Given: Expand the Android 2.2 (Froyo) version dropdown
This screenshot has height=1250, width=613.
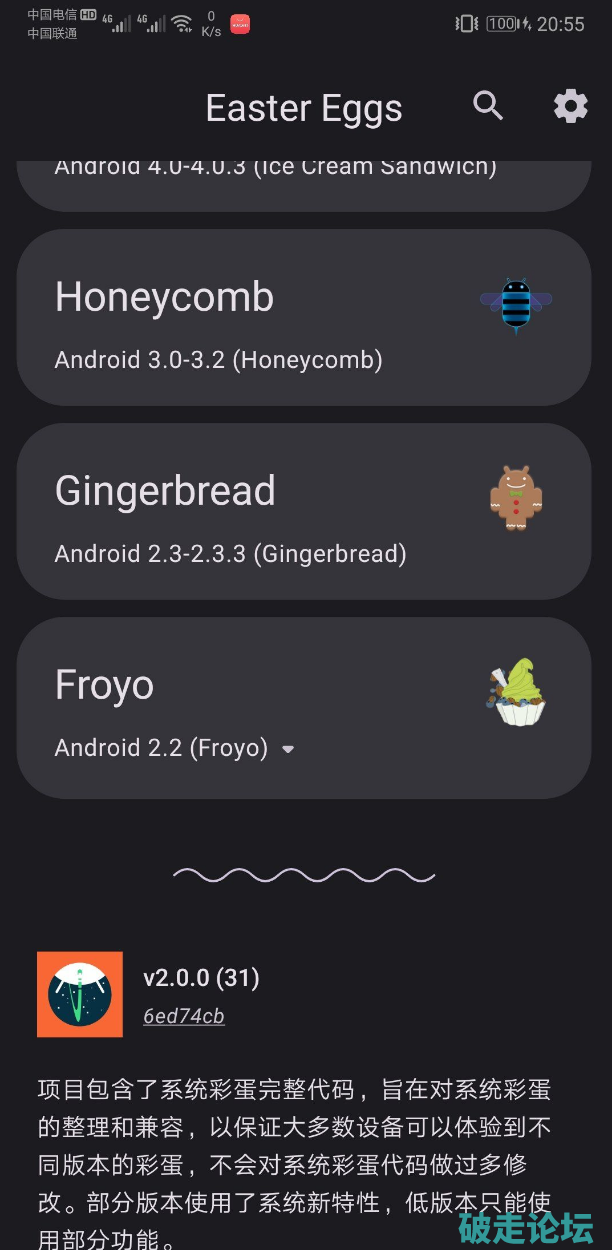Looking at the screenshot, I should coord(288,749).
